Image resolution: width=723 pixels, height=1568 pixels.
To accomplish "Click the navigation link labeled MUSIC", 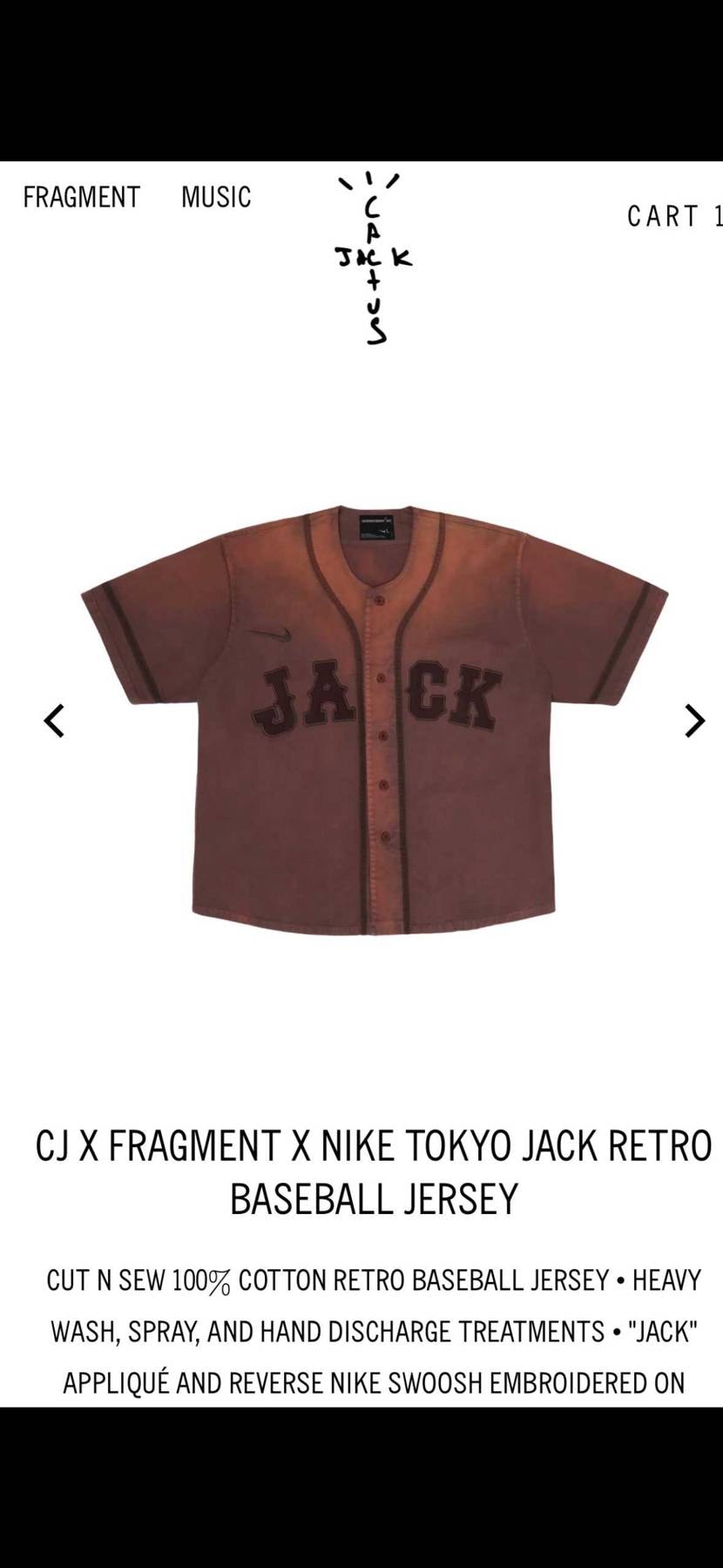I will pyautogui.click(x=215, y=197).
